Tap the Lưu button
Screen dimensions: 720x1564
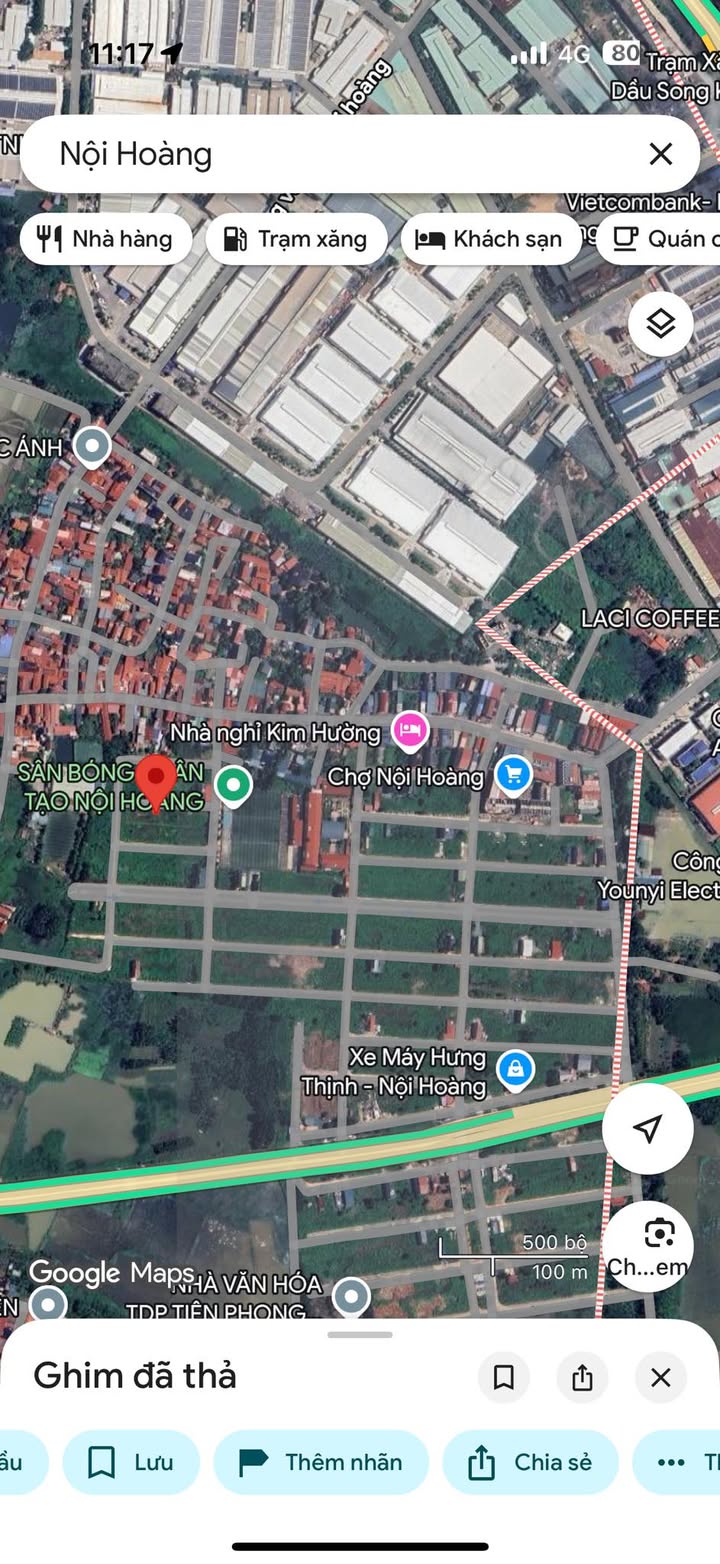(131, 1462)
